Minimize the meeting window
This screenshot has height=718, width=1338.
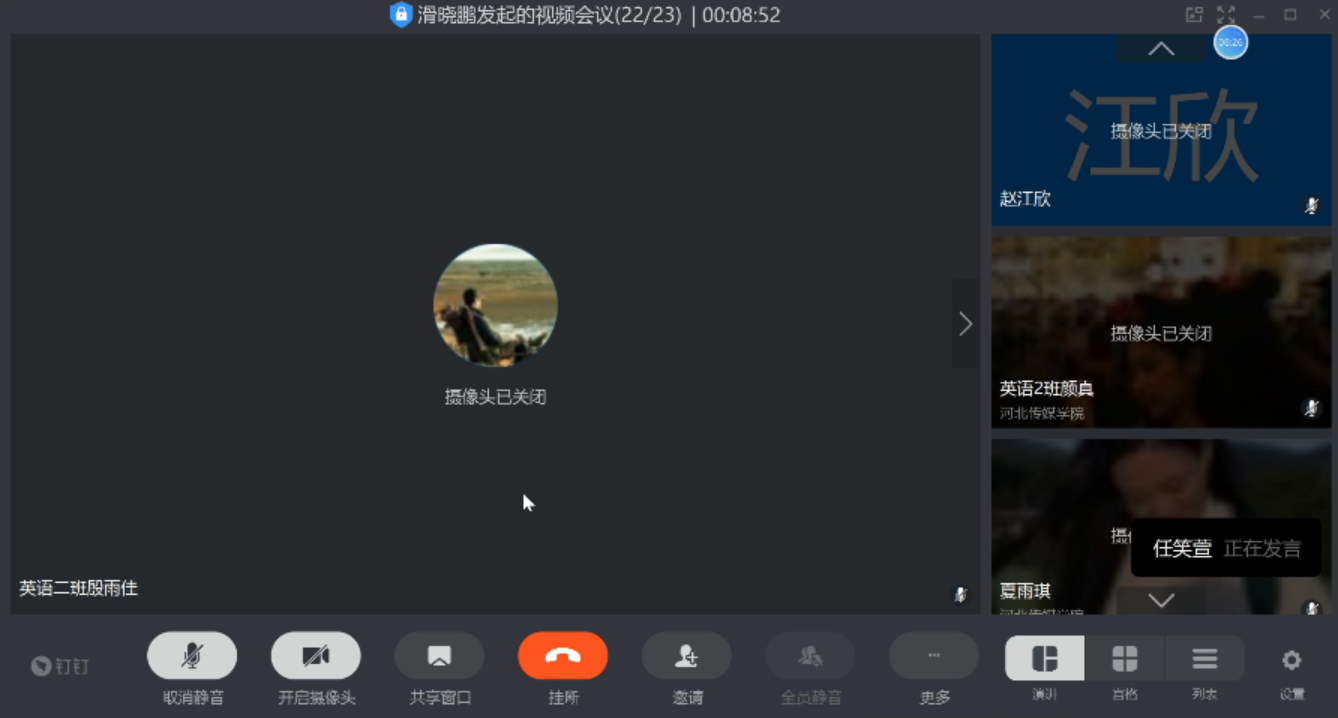pyautogui.click(x=1259, y=15)
